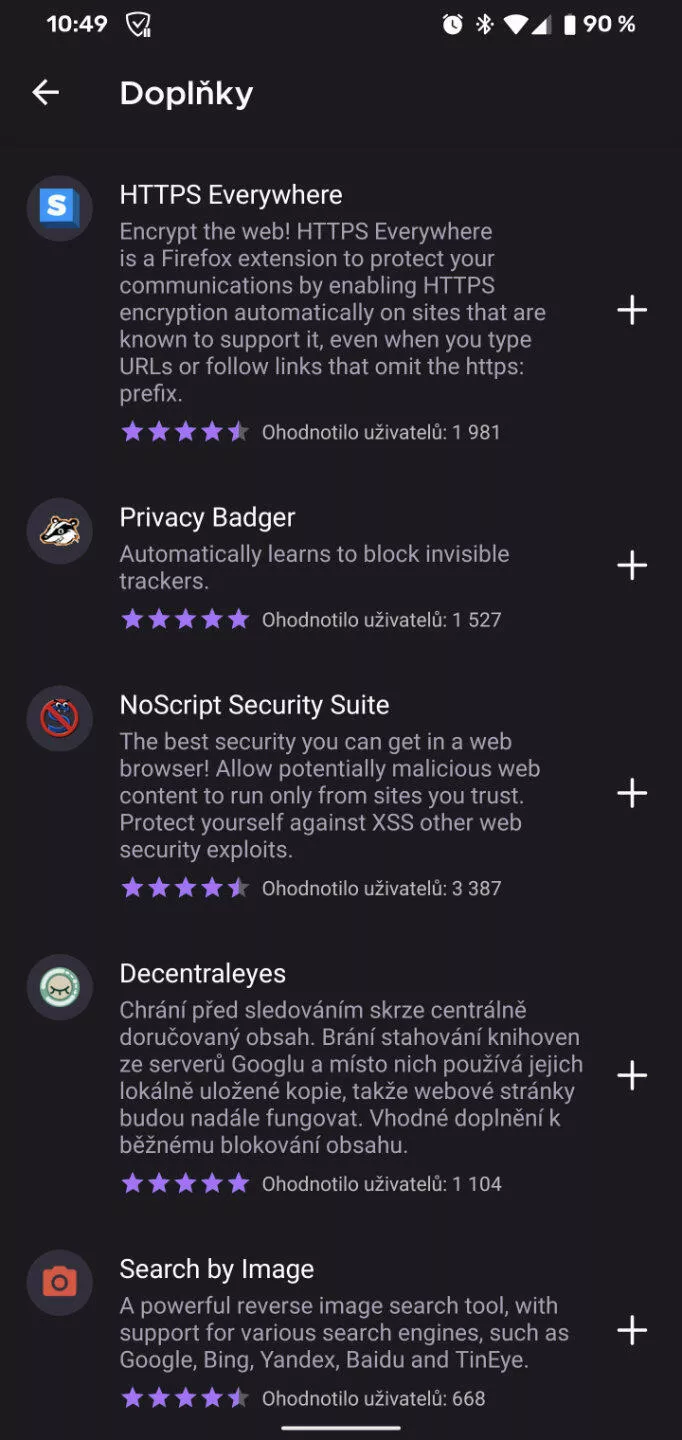The width and height of the screenshot is (682, 1440).
Task: Go back from the Doplňky screen
Action: pyautogui.click(x=45, y=93)
